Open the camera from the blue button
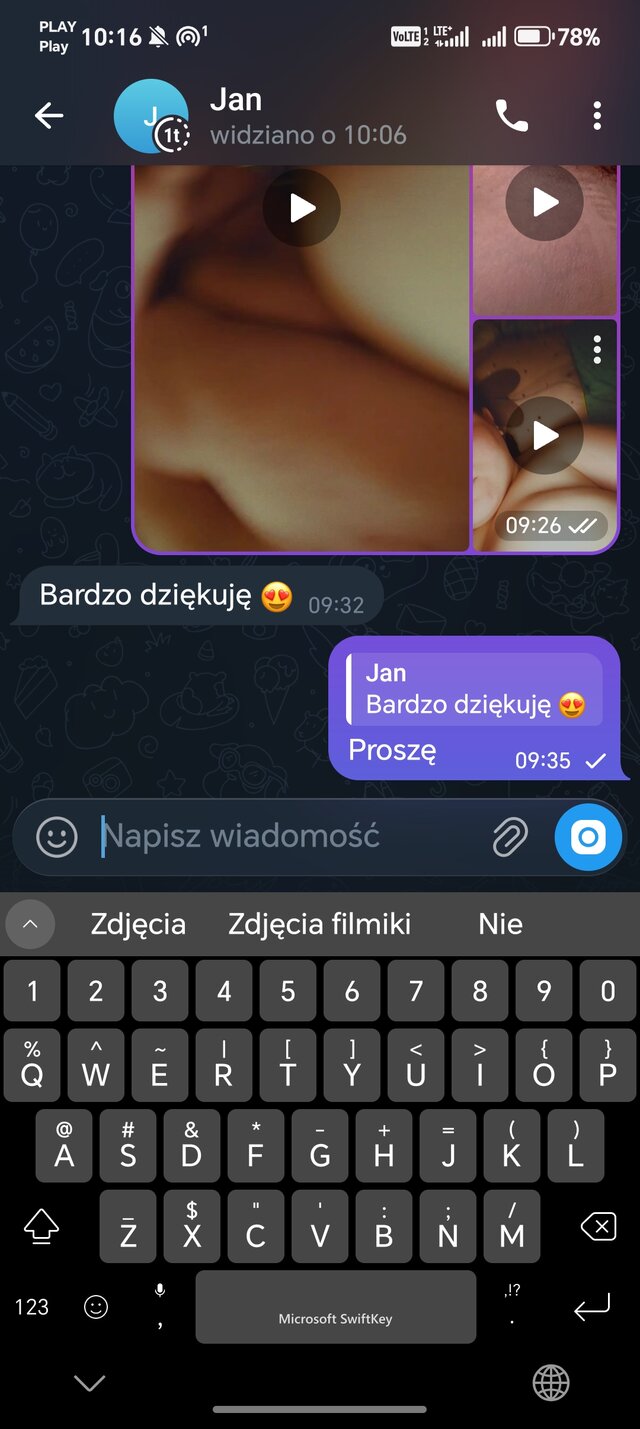640x1429 pixels. 588,837
